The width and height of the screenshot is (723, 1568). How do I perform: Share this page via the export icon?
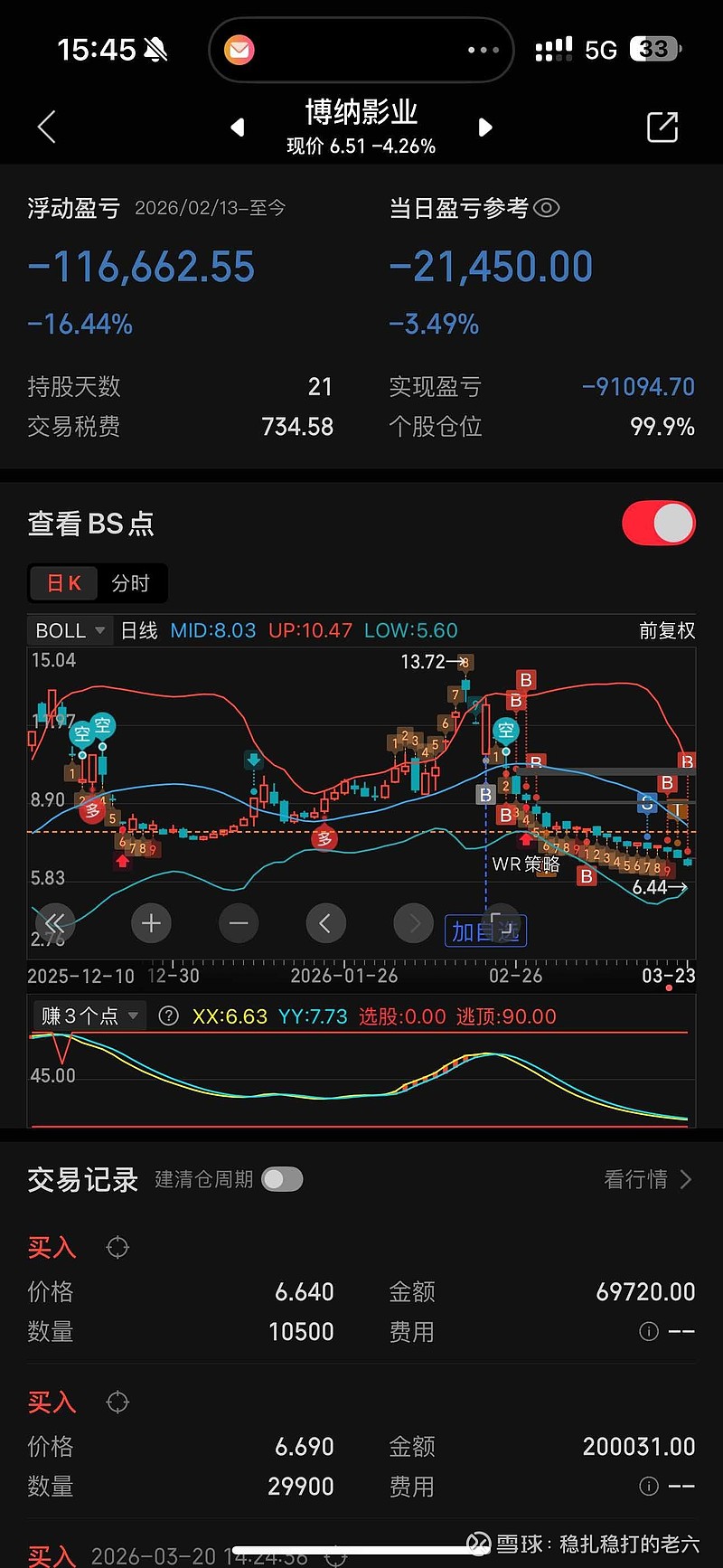662,128
